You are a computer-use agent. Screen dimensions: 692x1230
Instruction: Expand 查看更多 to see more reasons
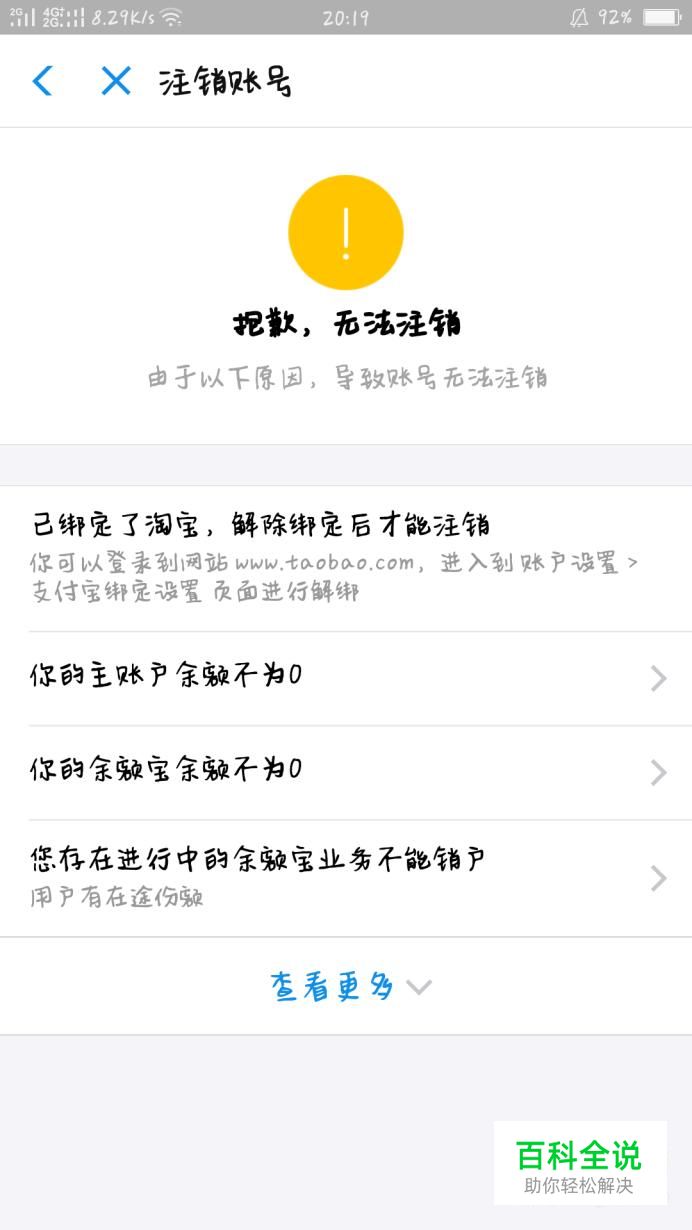pos(348,987)
